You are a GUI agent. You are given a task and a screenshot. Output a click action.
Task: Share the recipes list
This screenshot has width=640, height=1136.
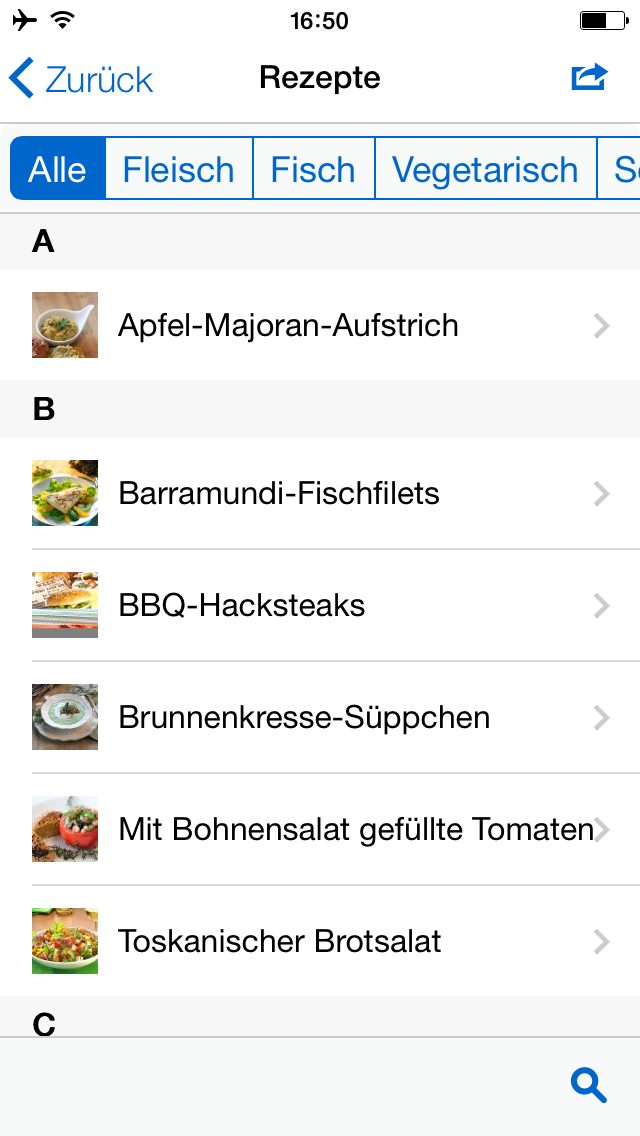click(589, 78)
